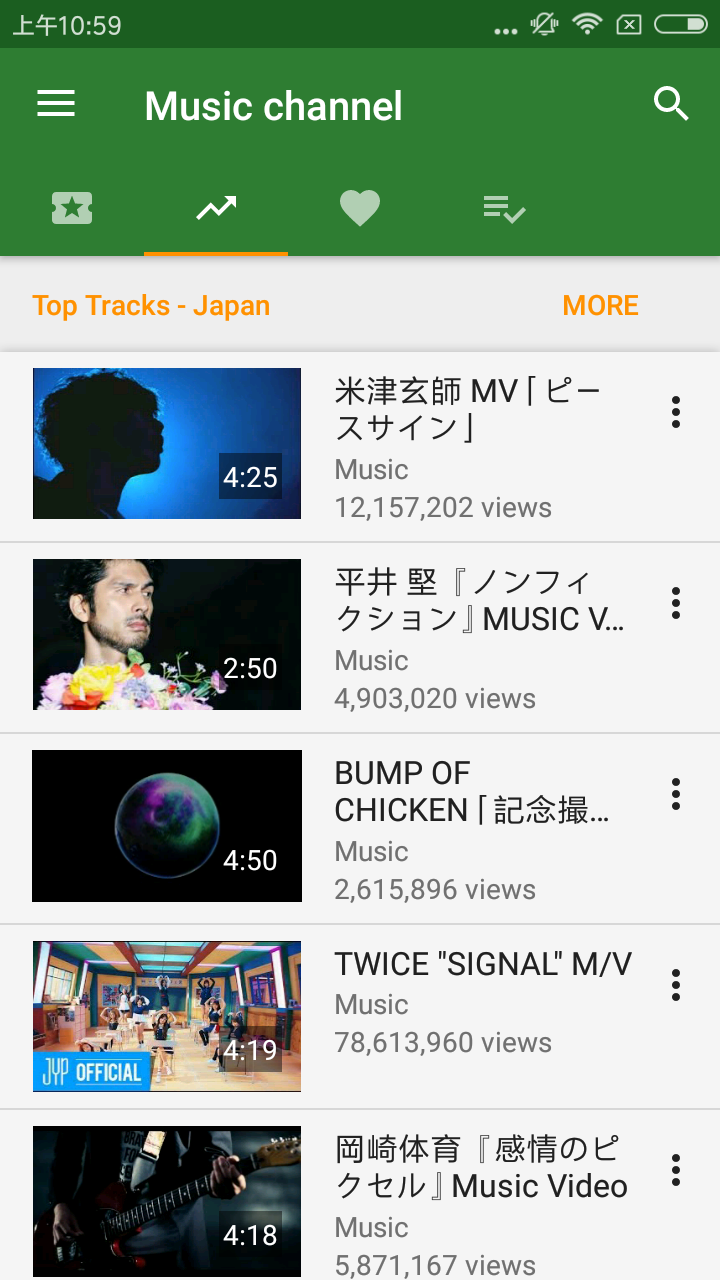Image resolution: width=720 pixels, height=1280 pixels.
Task: Open the hamburger navigation drawer
Action: coord(56,104)
